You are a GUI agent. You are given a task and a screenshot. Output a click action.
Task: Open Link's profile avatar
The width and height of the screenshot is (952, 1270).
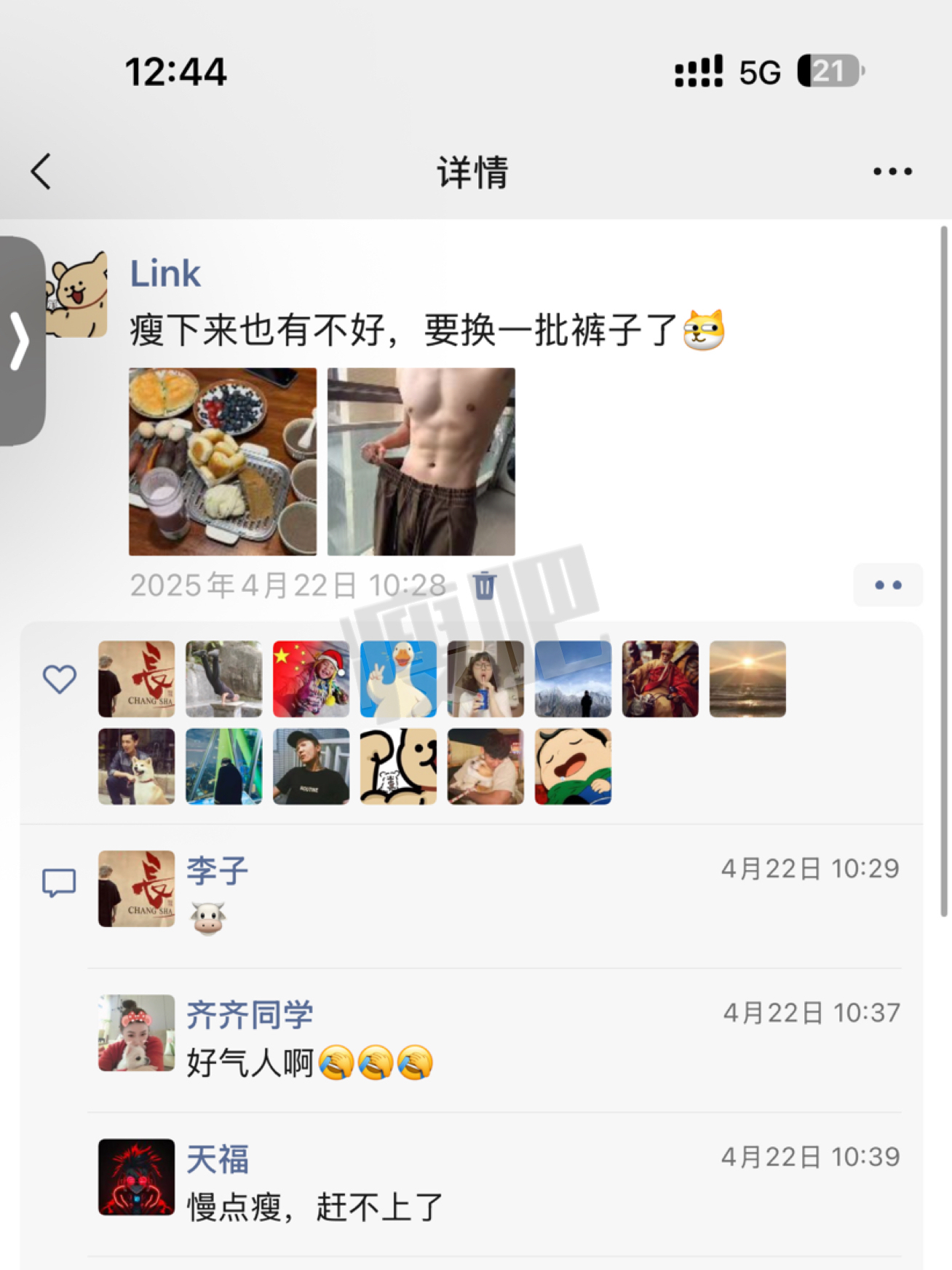(79, 294)
